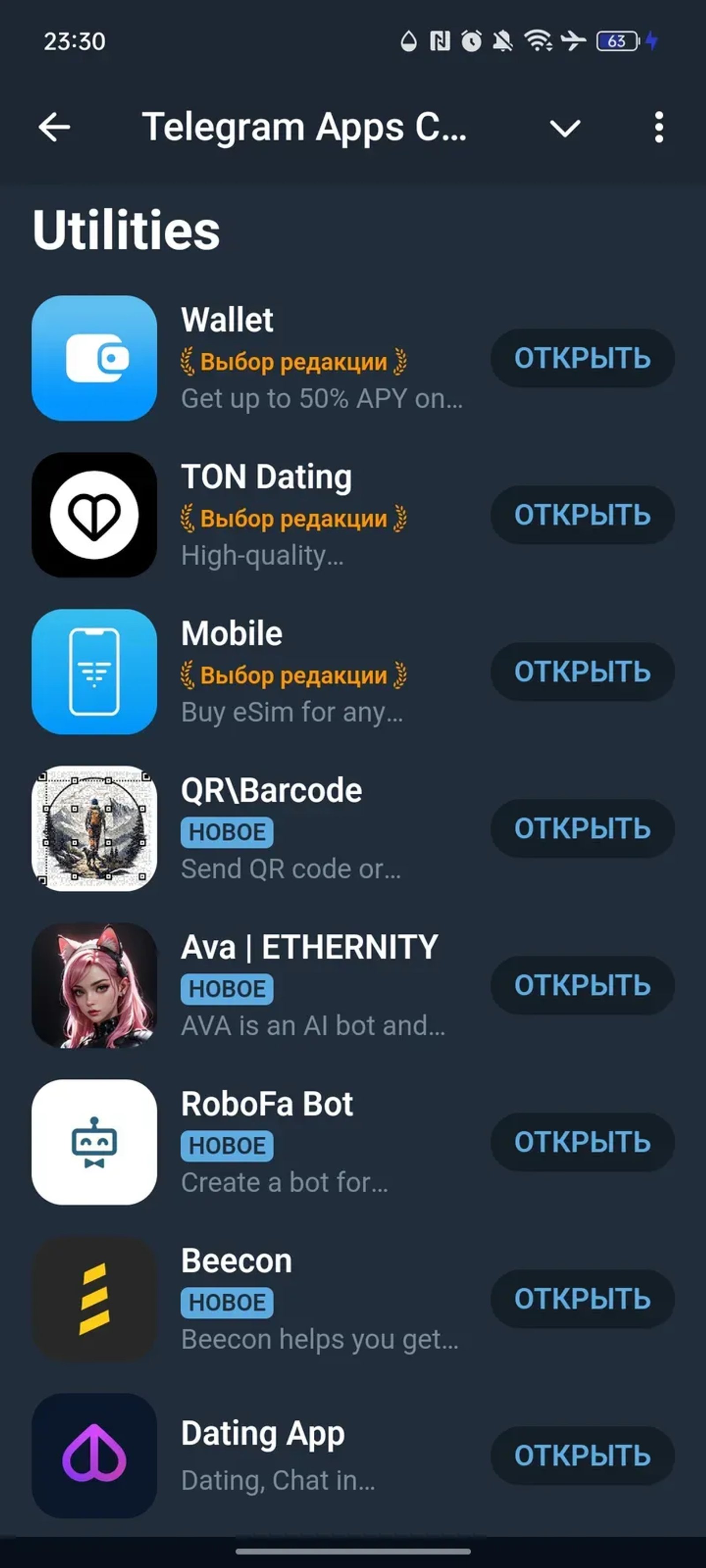Tap the НОВОЕ badge on Beecon
This screenshot has height=1568, width=706.
[227, 1302]
